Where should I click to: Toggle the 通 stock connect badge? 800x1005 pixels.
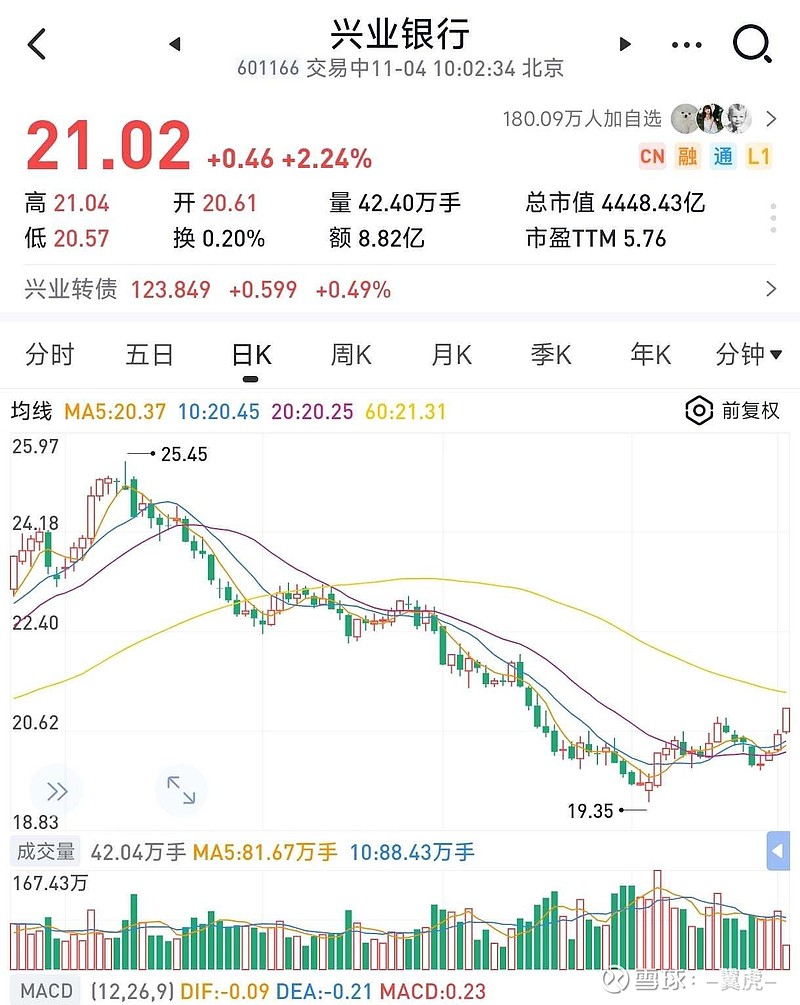tap(722, 157)
